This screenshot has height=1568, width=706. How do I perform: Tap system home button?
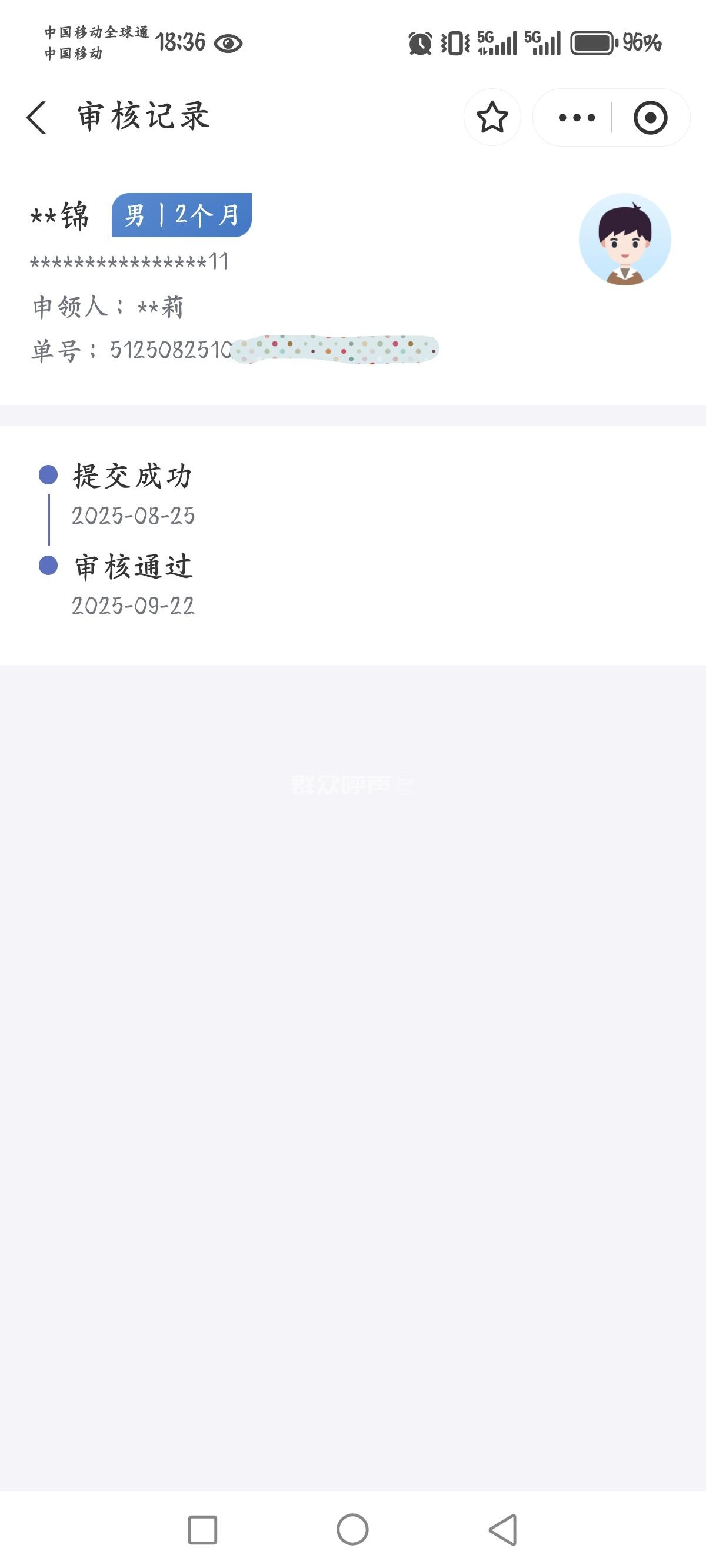pyautogui.click(x=352, y=1529)
